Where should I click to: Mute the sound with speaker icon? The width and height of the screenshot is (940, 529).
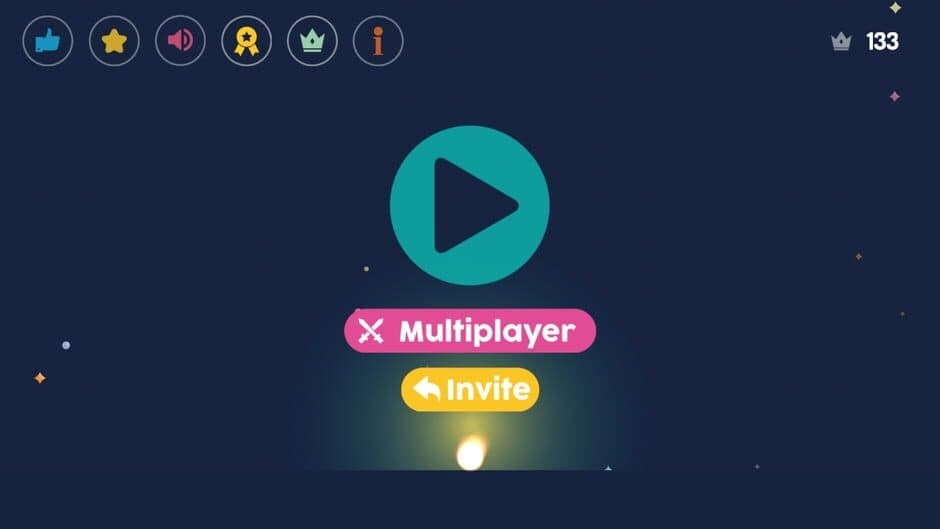point(180,41)
